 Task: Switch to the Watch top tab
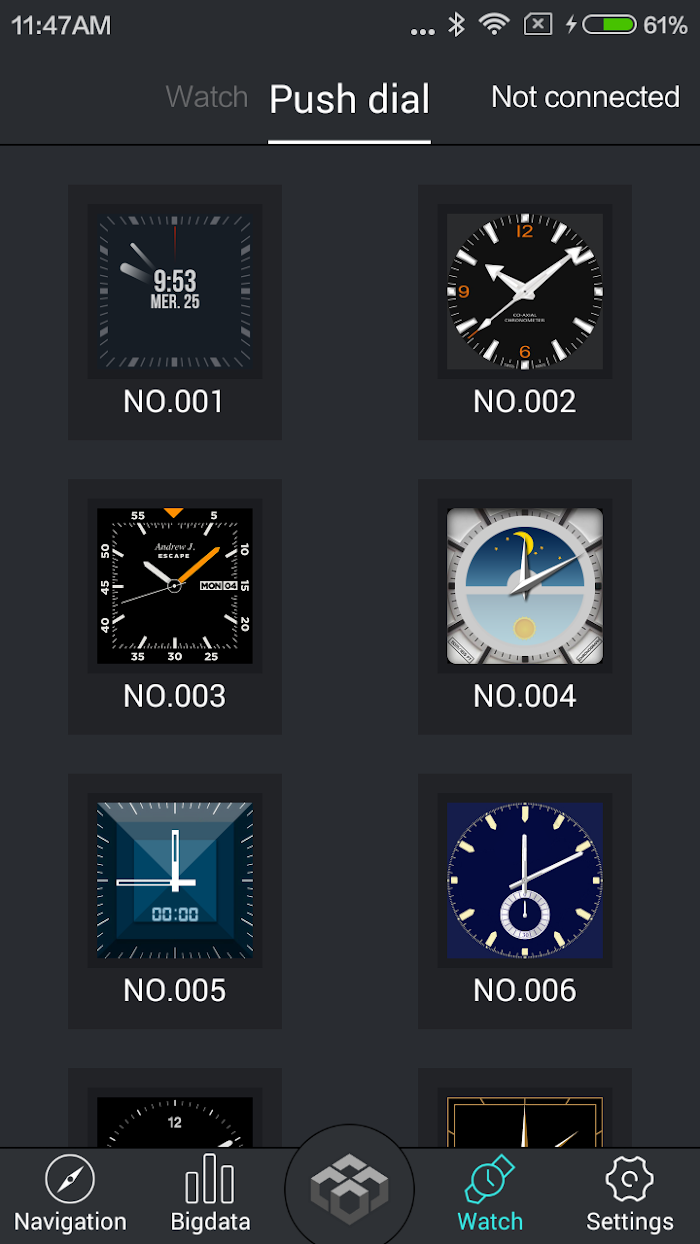tap(207, 97)
